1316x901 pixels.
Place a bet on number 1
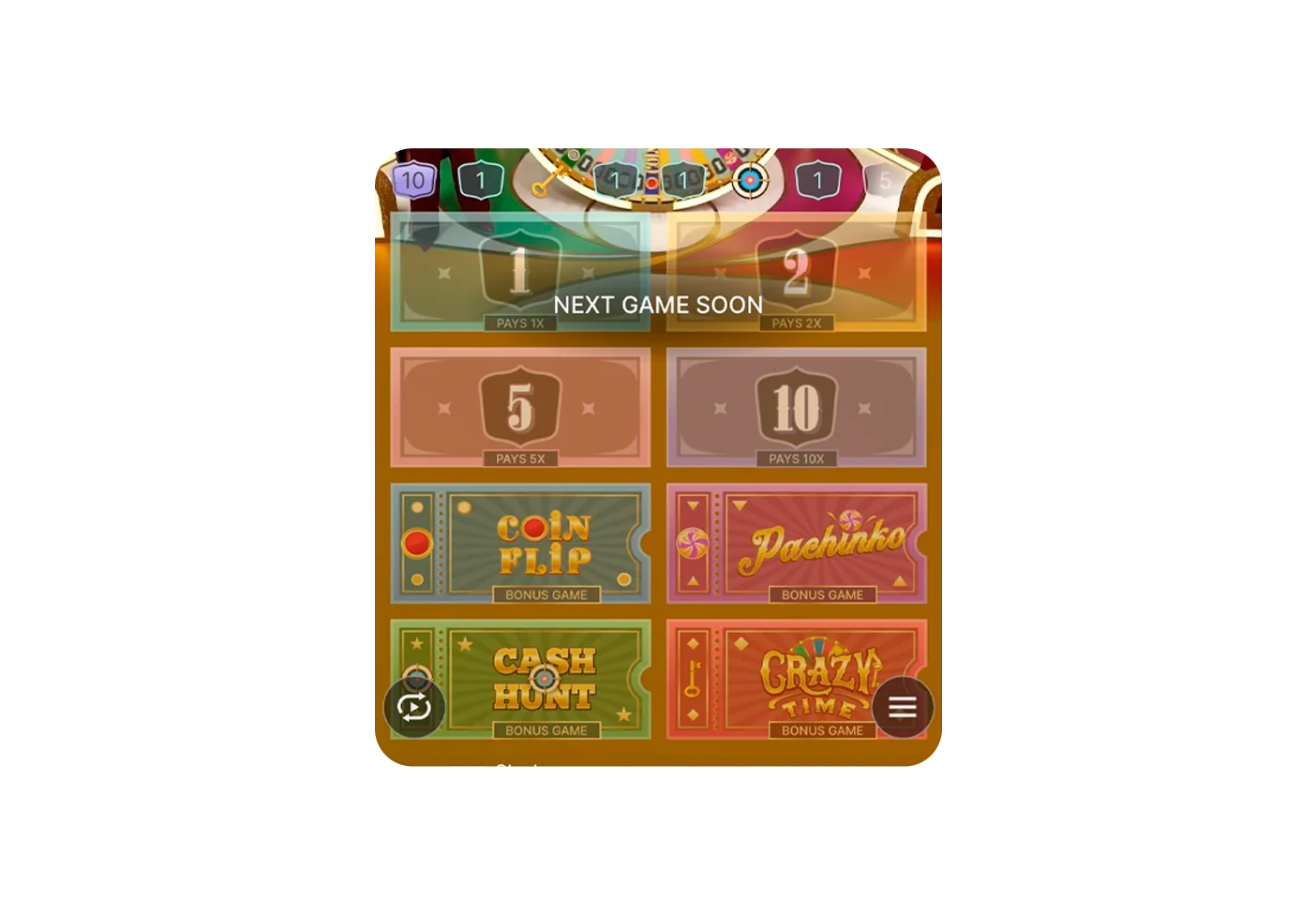coord(520,272)
